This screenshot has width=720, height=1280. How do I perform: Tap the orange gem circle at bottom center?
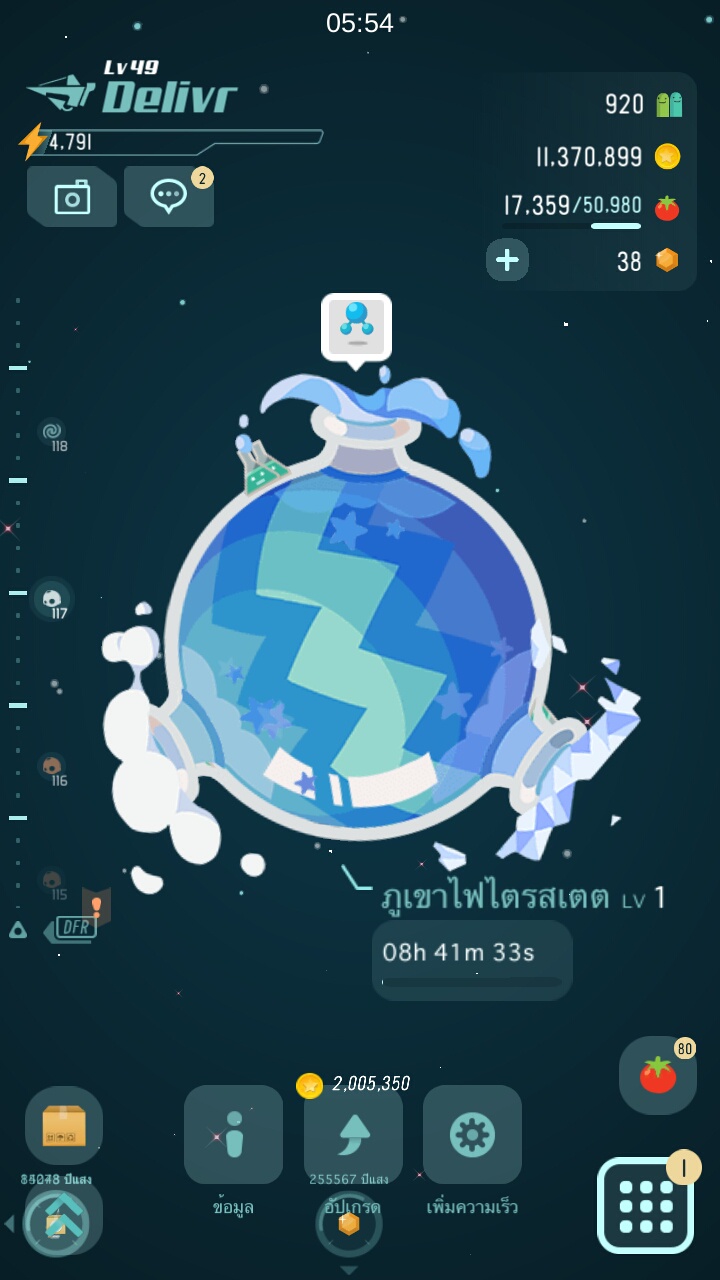(349, 1223)
